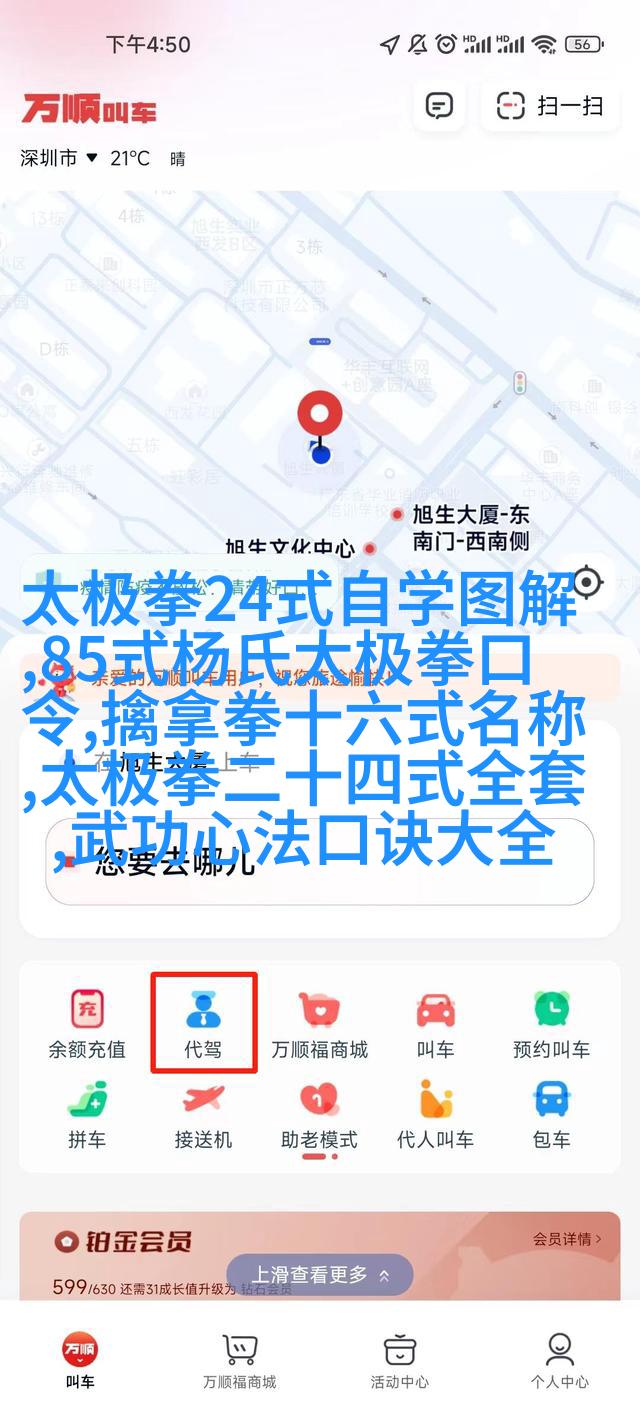Switch to the 活动中心 tab
The image size is (640, 1422).
[x=400, y=1361]
